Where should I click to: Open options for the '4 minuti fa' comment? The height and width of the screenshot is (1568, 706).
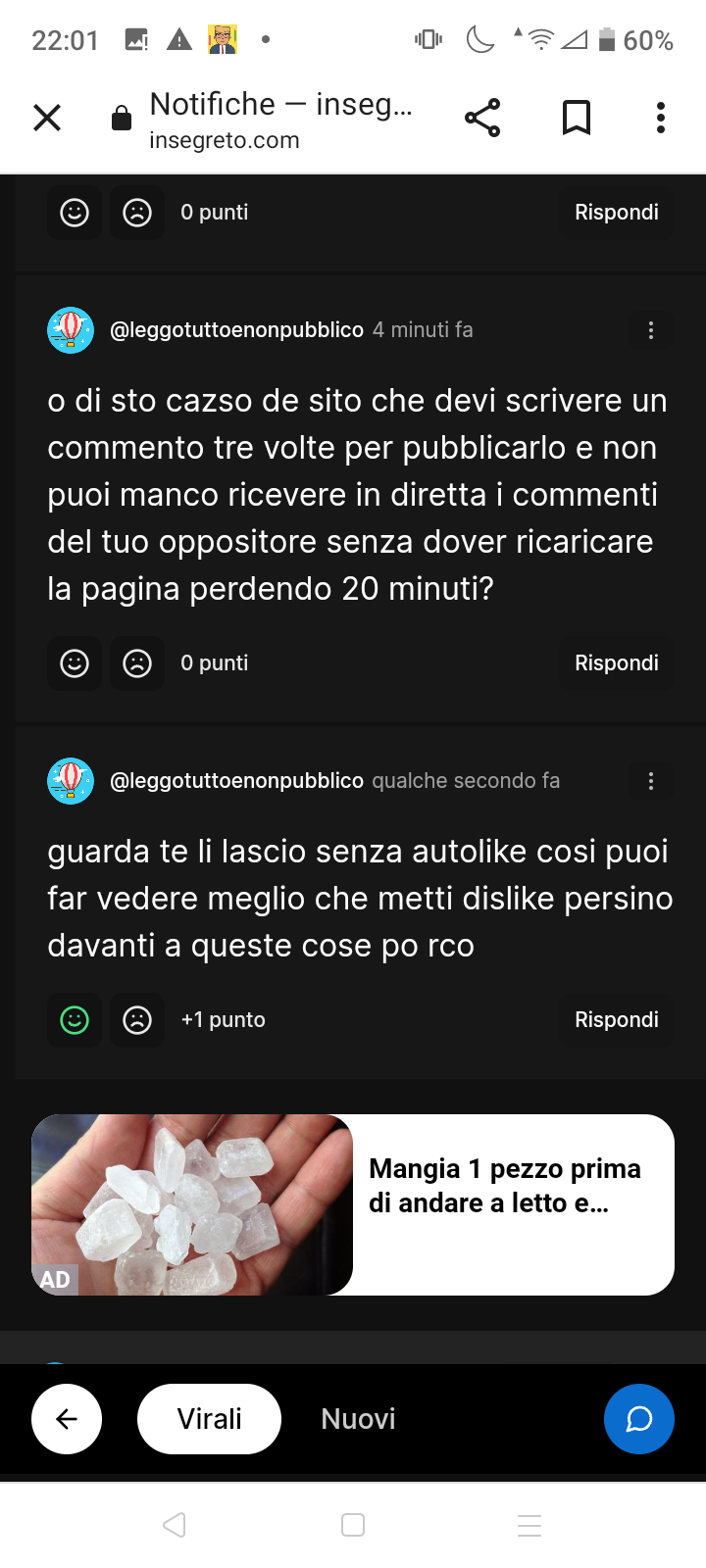[651, 330]
